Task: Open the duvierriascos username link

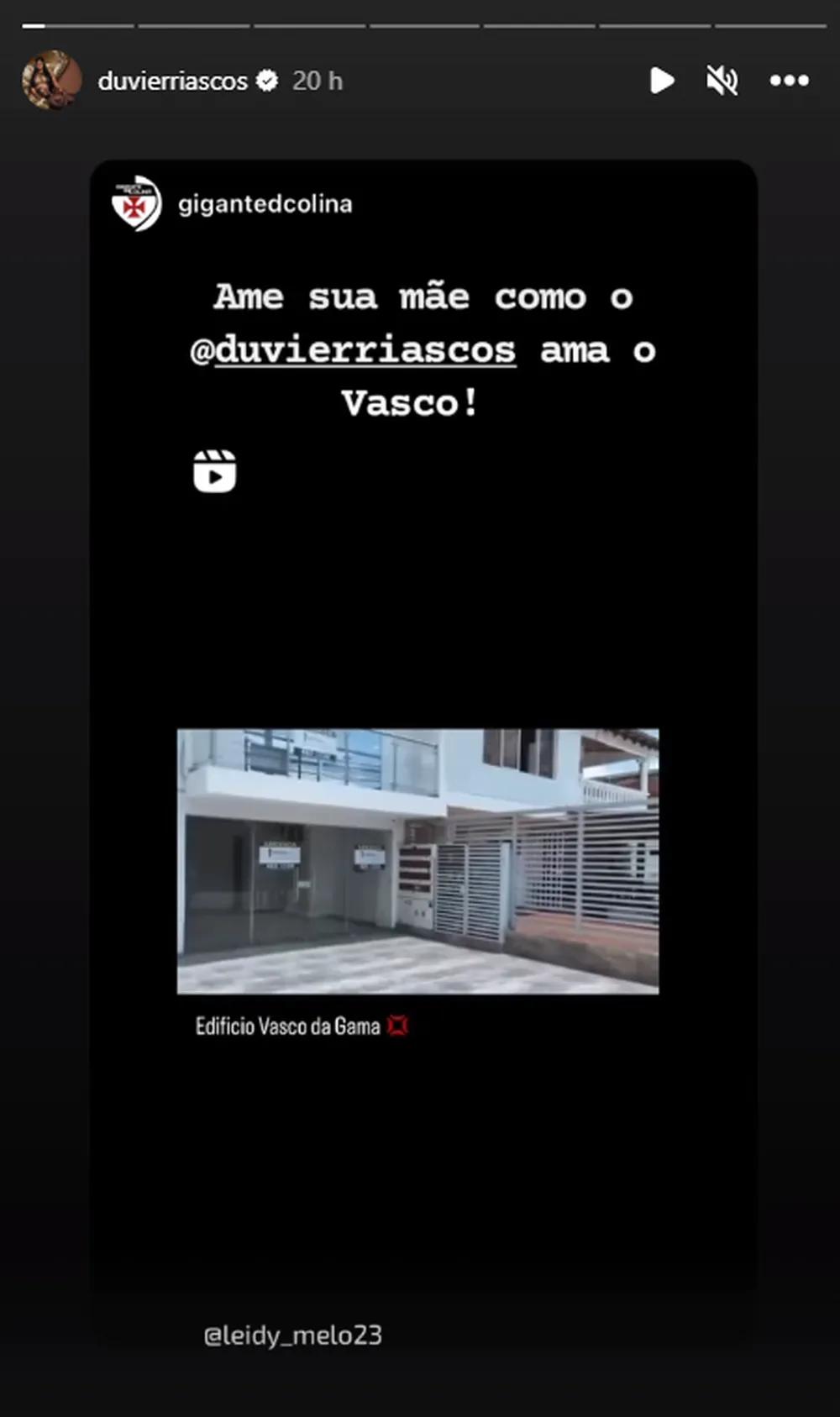Action: [172, 81]
